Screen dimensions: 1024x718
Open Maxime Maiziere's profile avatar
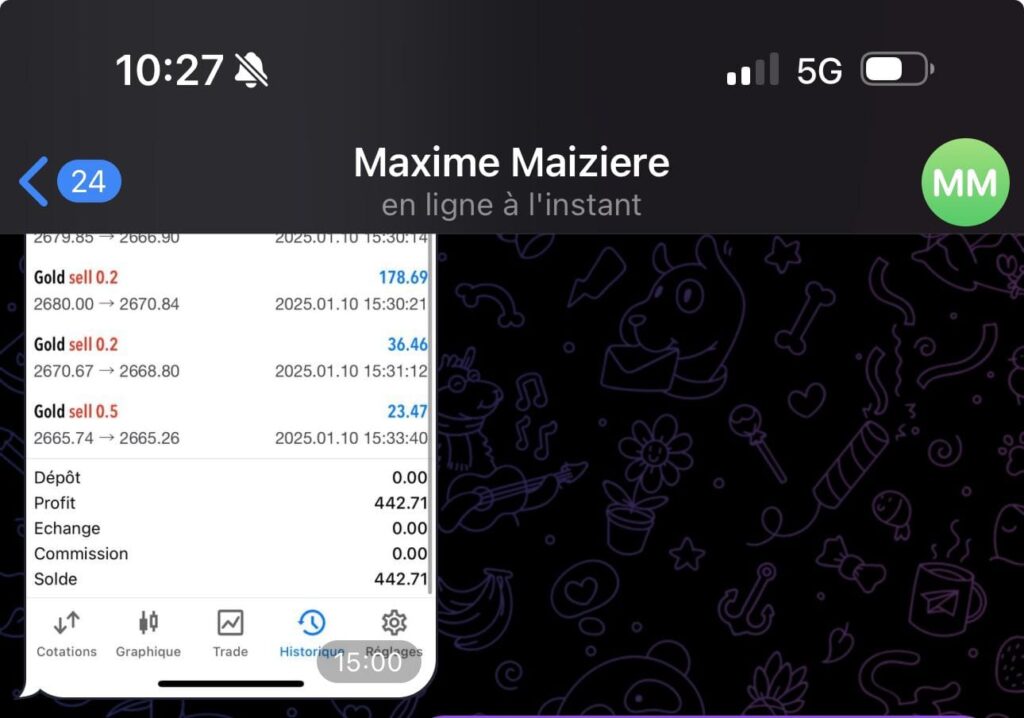point(964,182)
